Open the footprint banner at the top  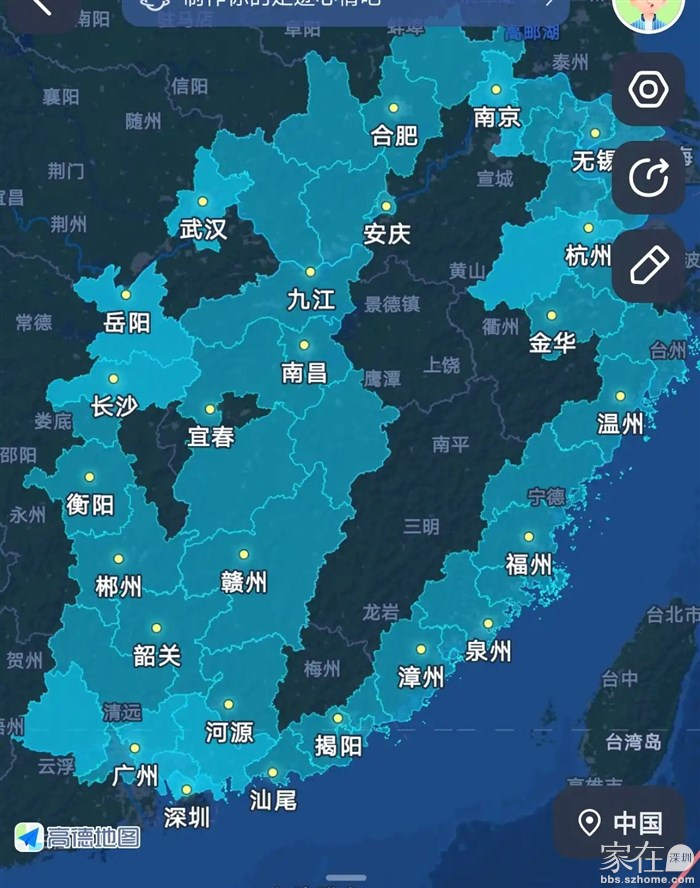click(x=345, y=8)
